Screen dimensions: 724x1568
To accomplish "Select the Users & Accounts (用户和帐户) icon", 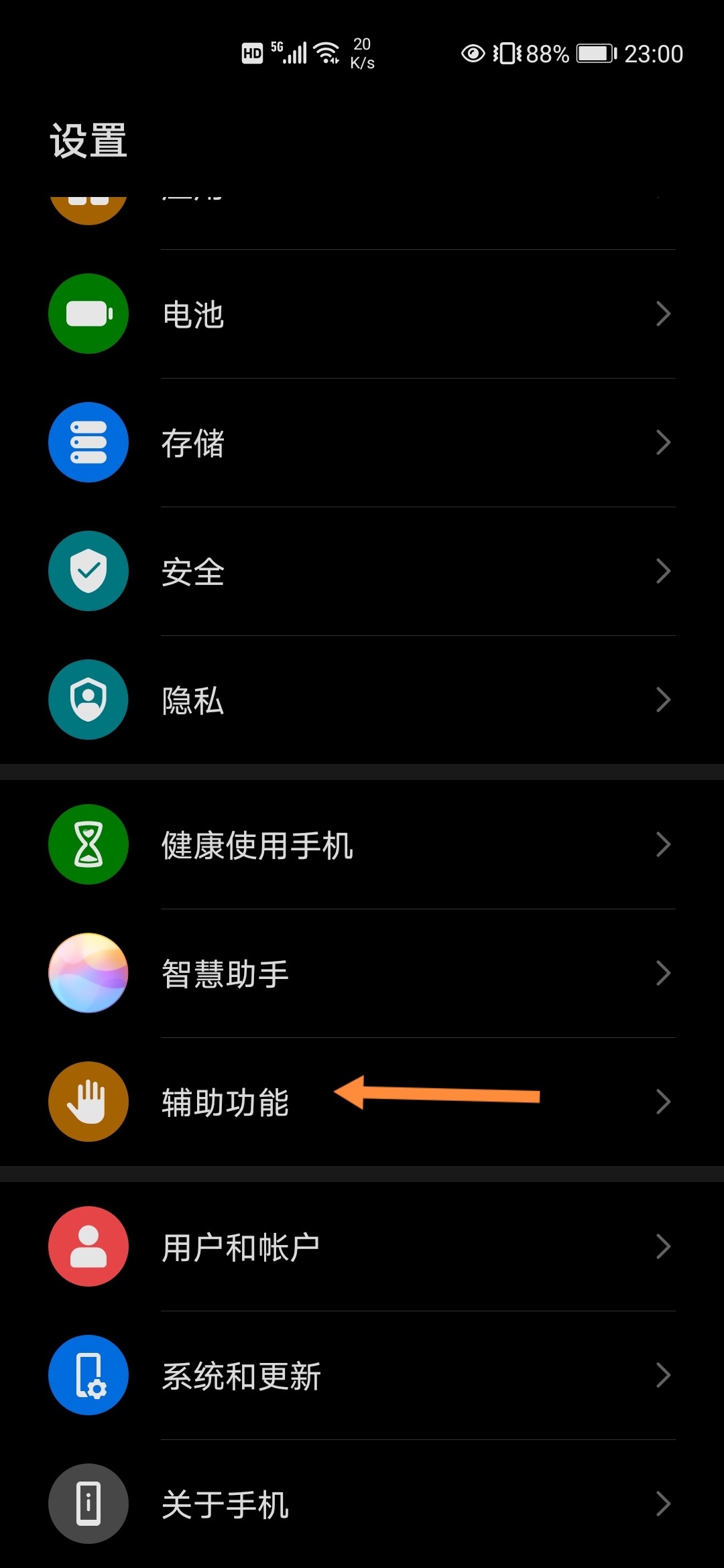I will point(88,1246).
